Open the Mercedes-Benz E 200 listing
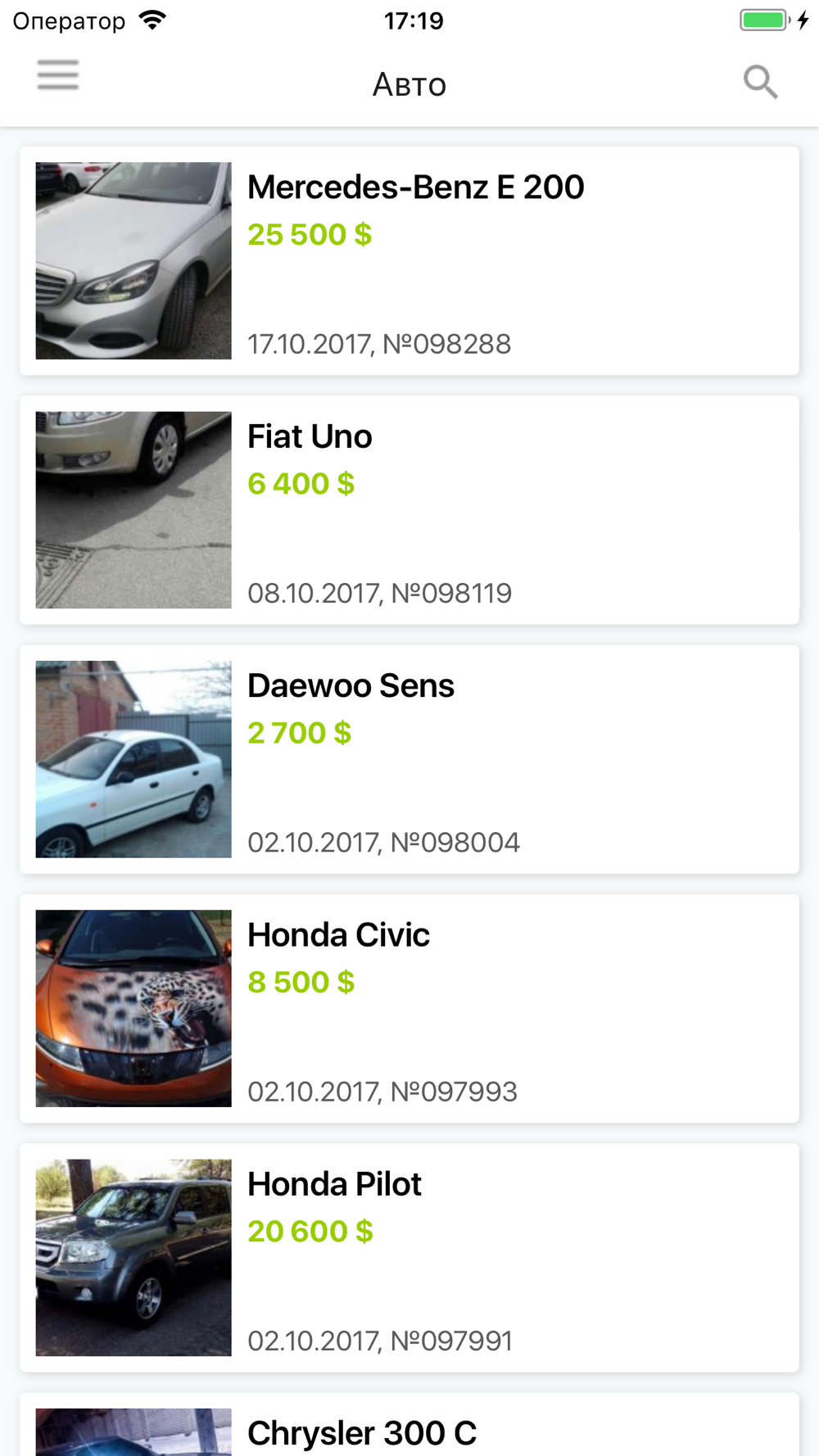 409,260
